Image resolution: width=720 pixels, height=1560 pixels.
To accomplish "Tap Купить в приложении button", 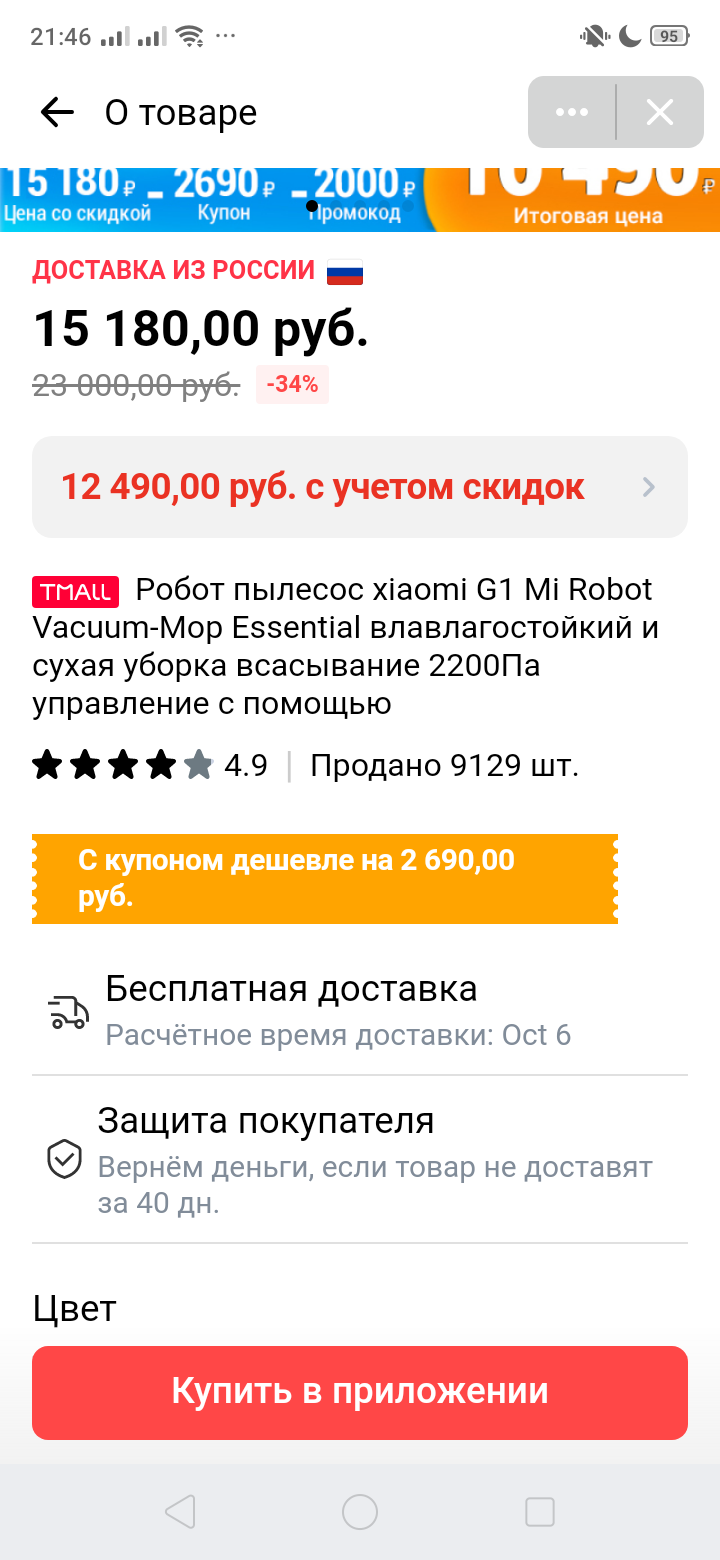I will [x=360, y=1392].
